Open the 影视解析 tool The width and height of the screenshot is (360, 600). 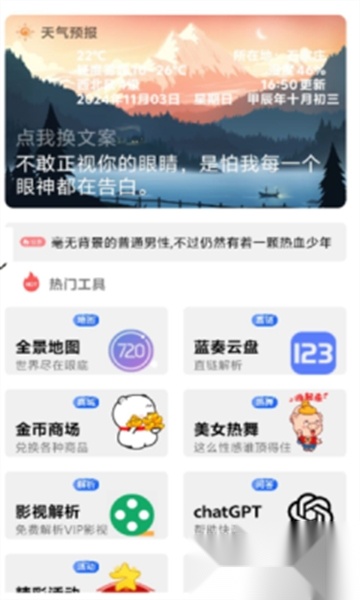point(86,505)
